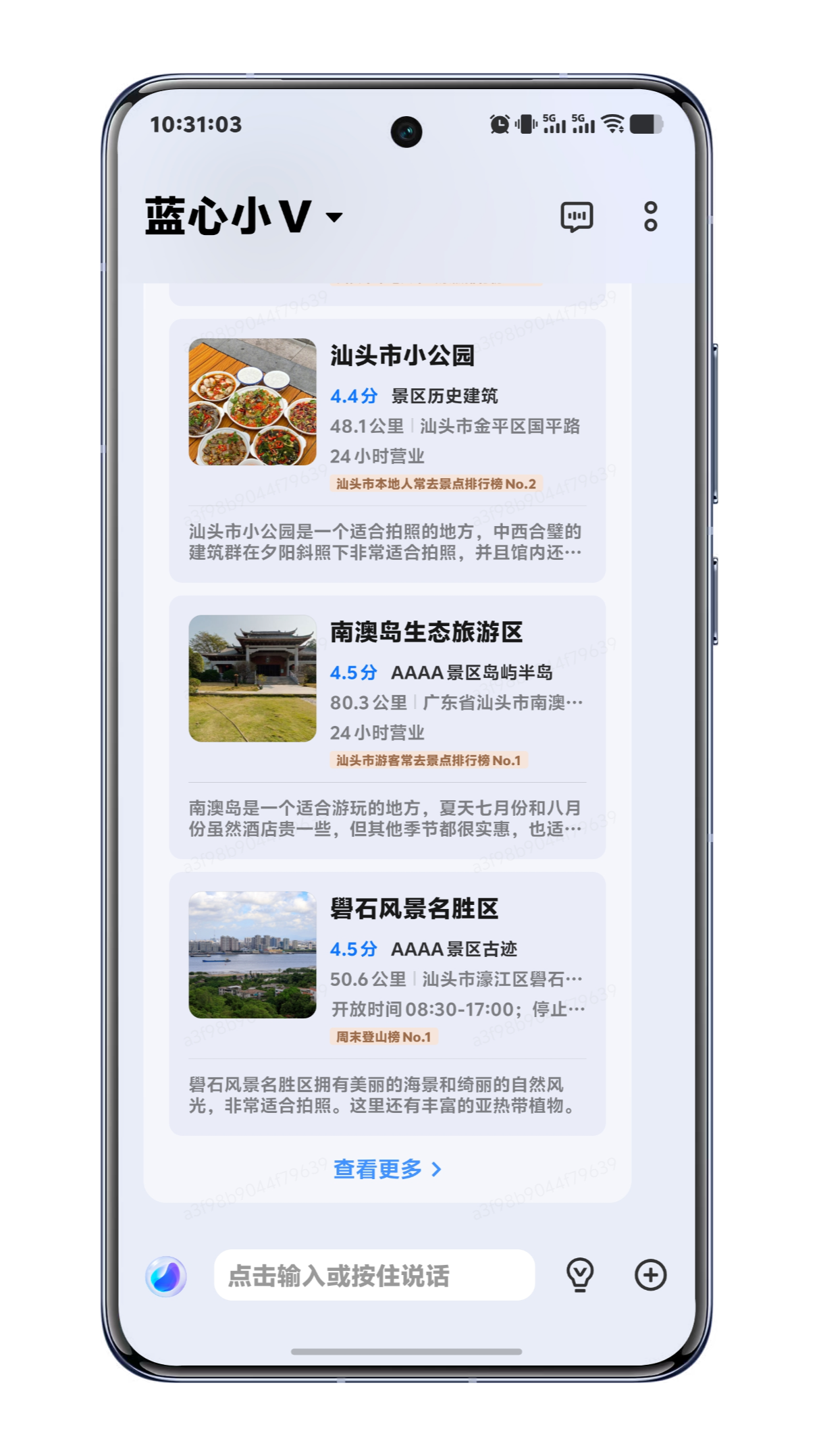
Task: Open the overflow menu
Action: pyautogui.click(x=650, y=217)
